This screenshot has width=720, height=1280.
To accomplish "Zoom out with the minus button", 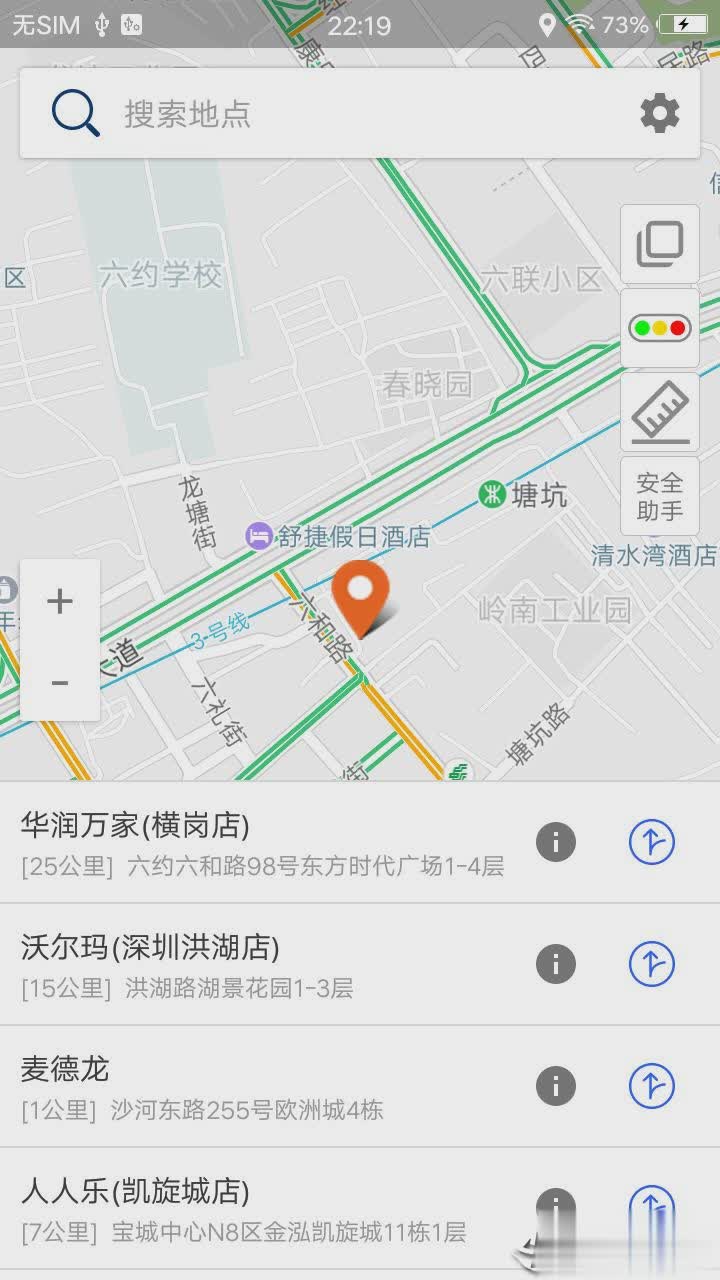I will pyautogui.click(x=60, y=684).
